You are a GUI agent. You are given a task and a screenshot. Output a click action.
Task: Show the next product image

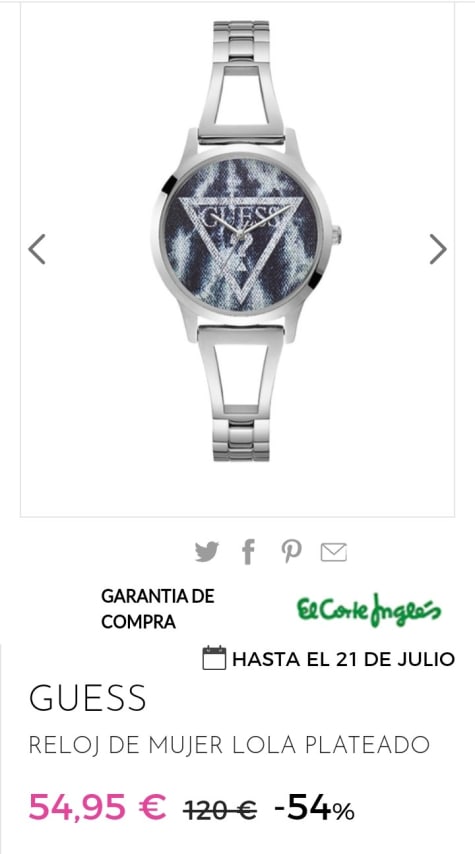pyautogui.click(x=438, y=249)
